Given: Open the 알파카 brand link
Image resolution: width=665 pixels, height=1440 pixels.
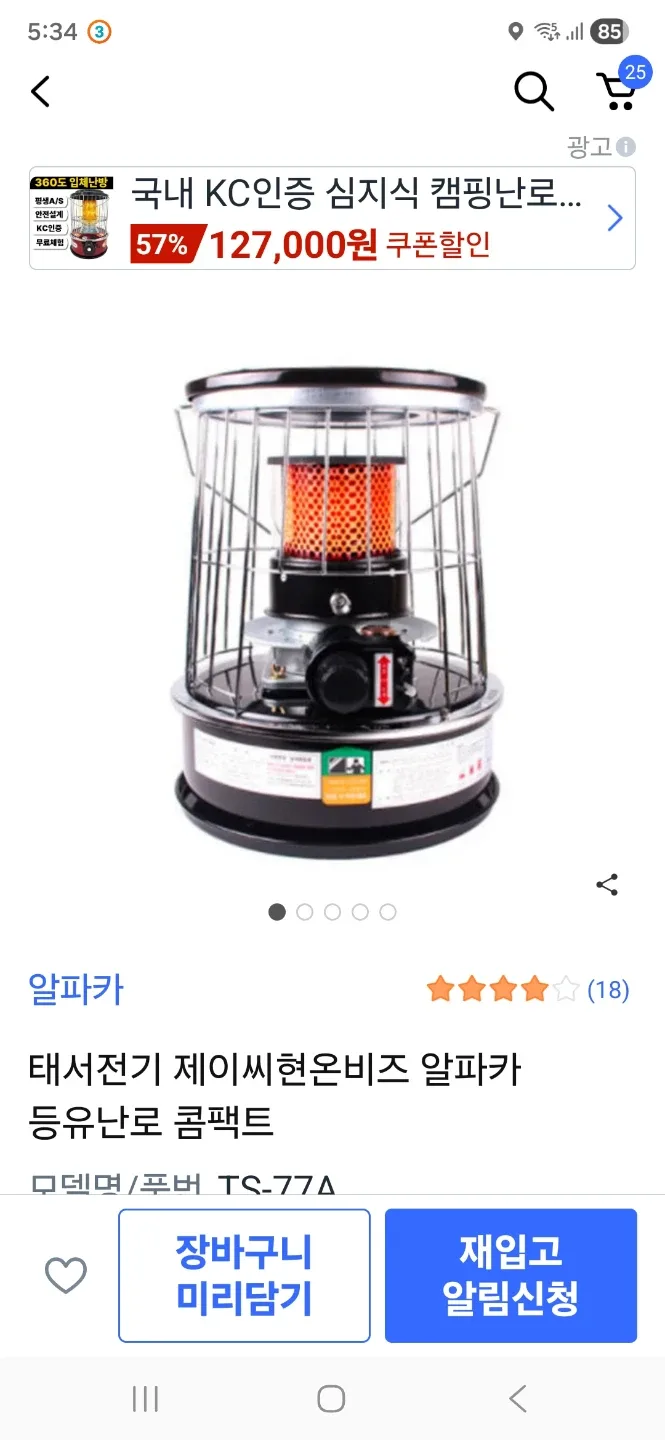Looking at the screenshot, I should pos(76,989).
